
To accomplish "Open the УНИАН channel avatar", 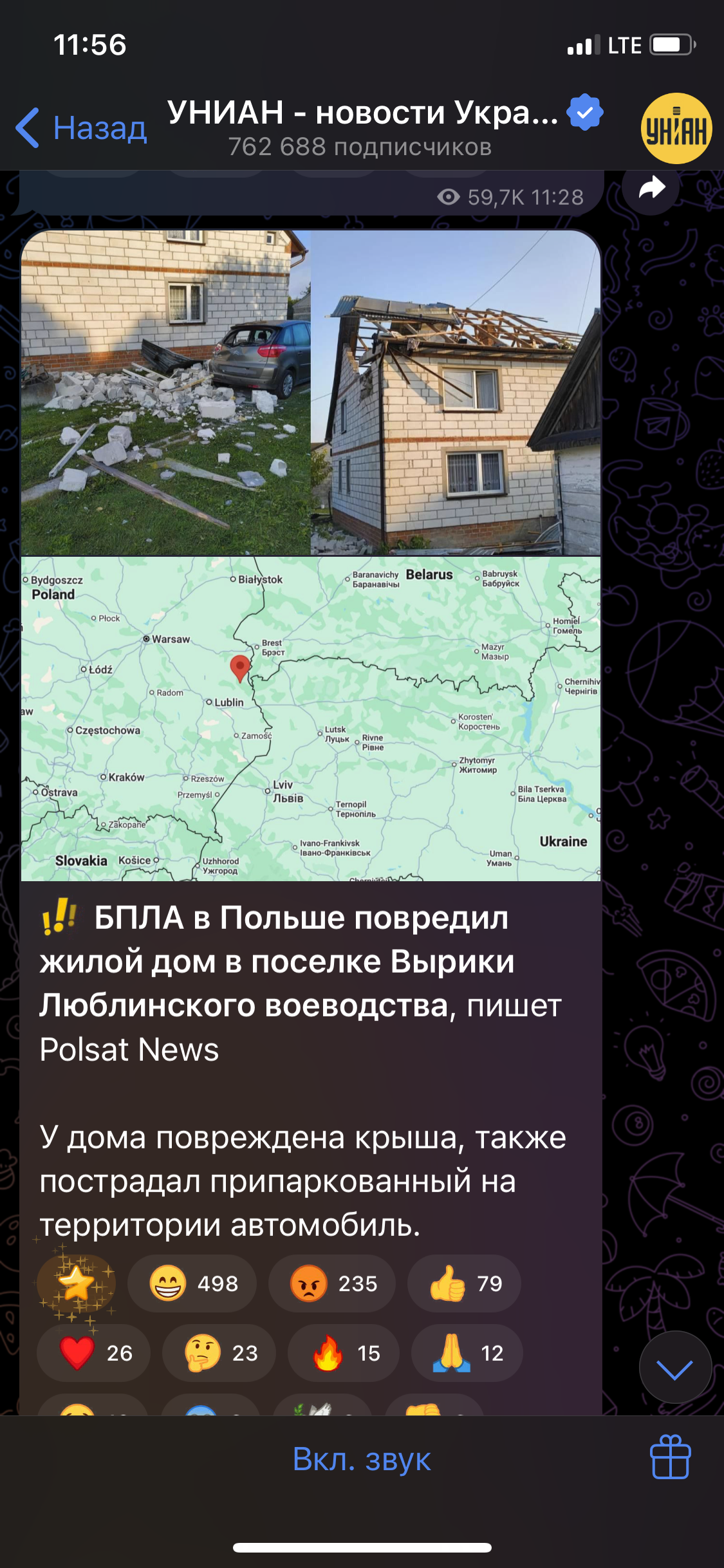I will (x=676, y=129).
